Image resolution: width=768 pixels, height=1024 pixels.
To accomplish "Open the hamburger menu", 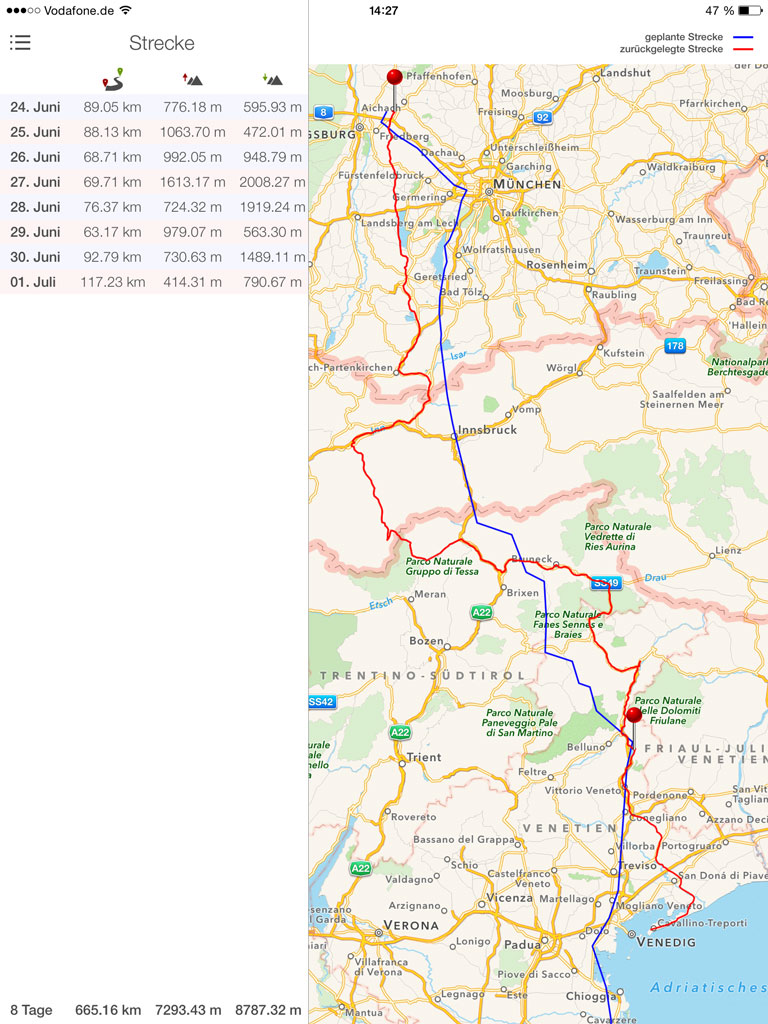I will coord(20,42).
